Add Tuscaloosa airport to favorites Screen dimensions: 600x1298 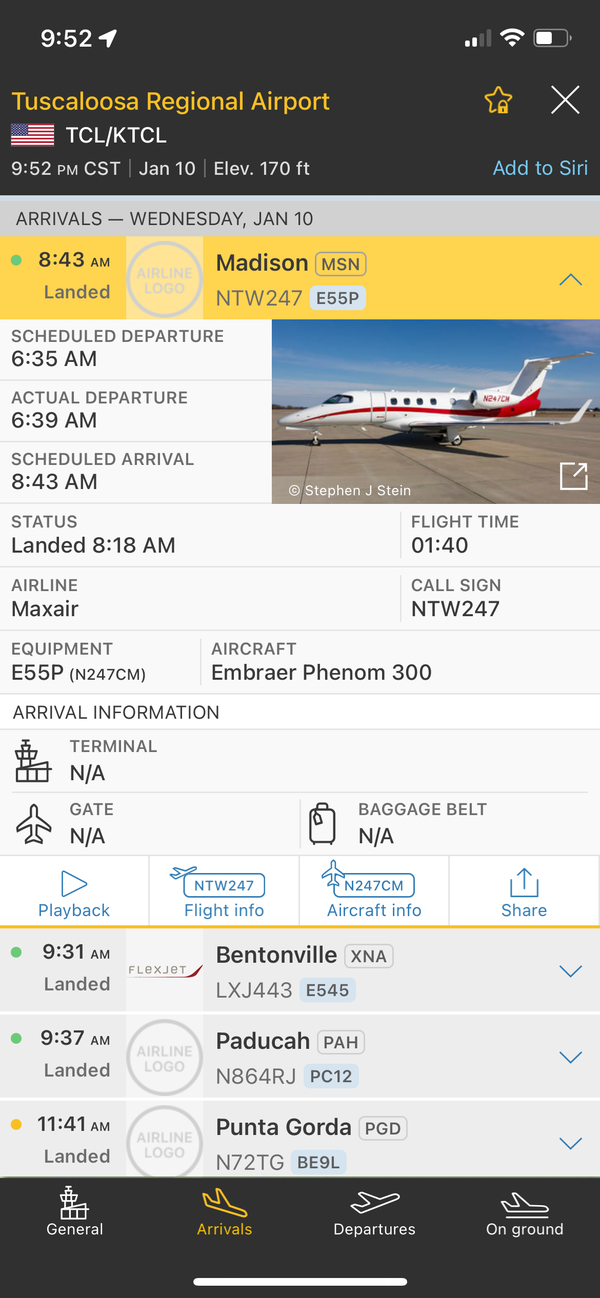pos(498,100)
